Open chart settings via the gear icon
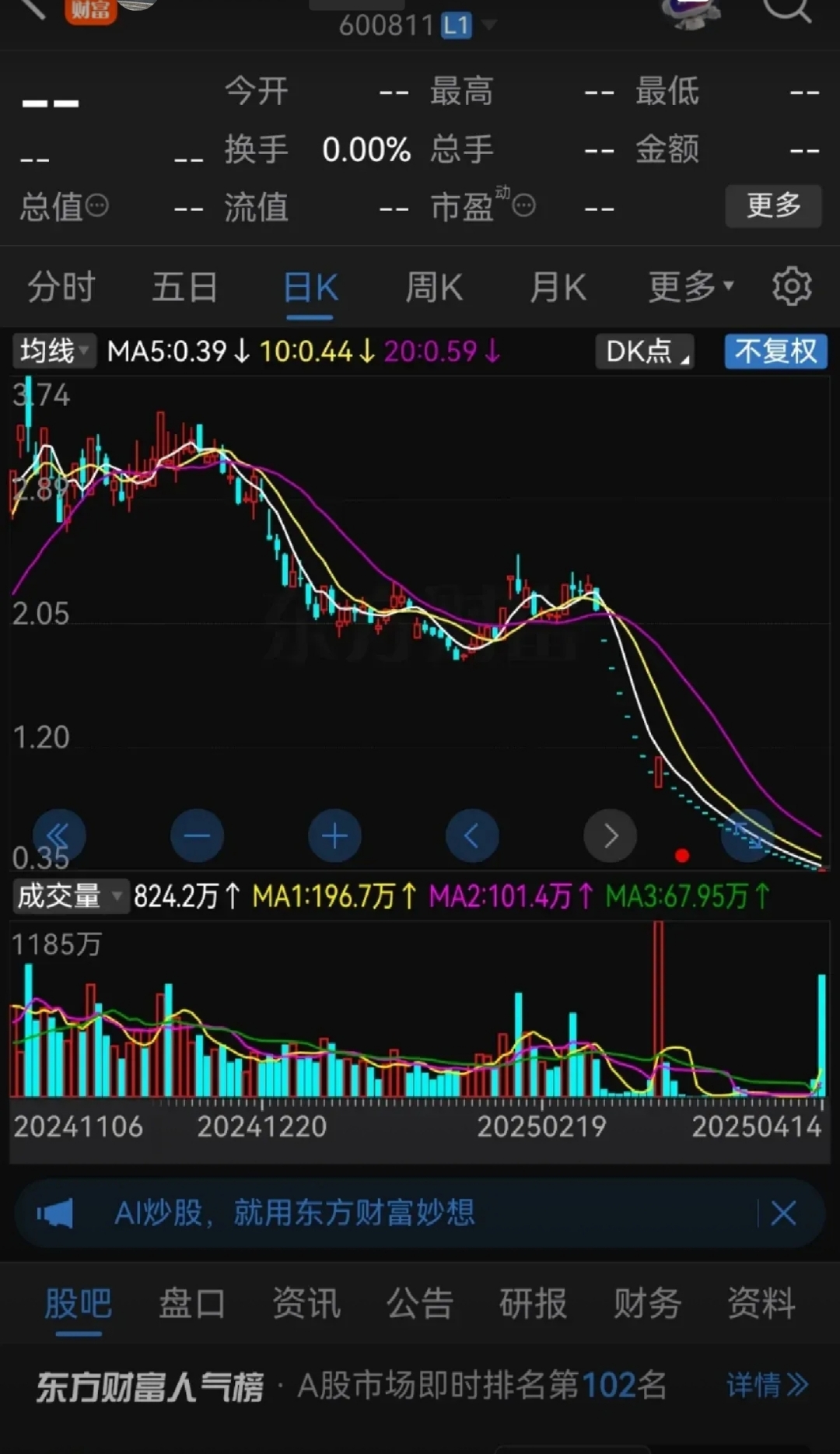Image resolution: width=840 pixels, height=1454 pixels. tap(792, 286)
